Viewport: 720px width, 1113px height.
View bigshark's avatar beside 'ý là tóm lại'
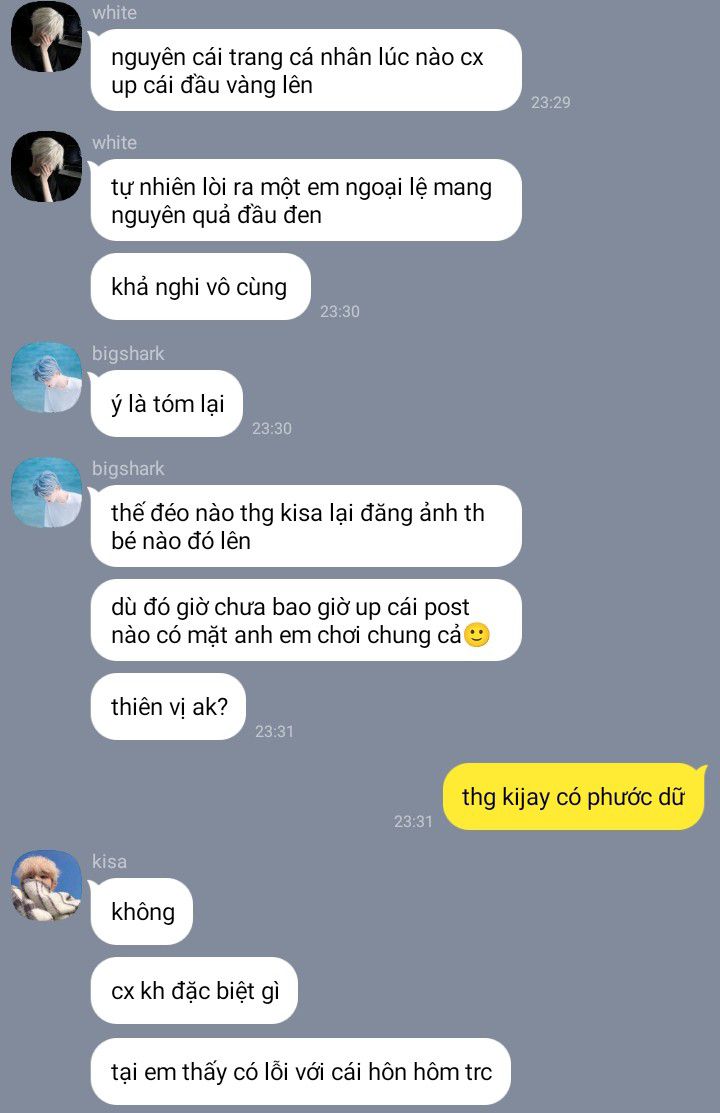pos(46,378)
